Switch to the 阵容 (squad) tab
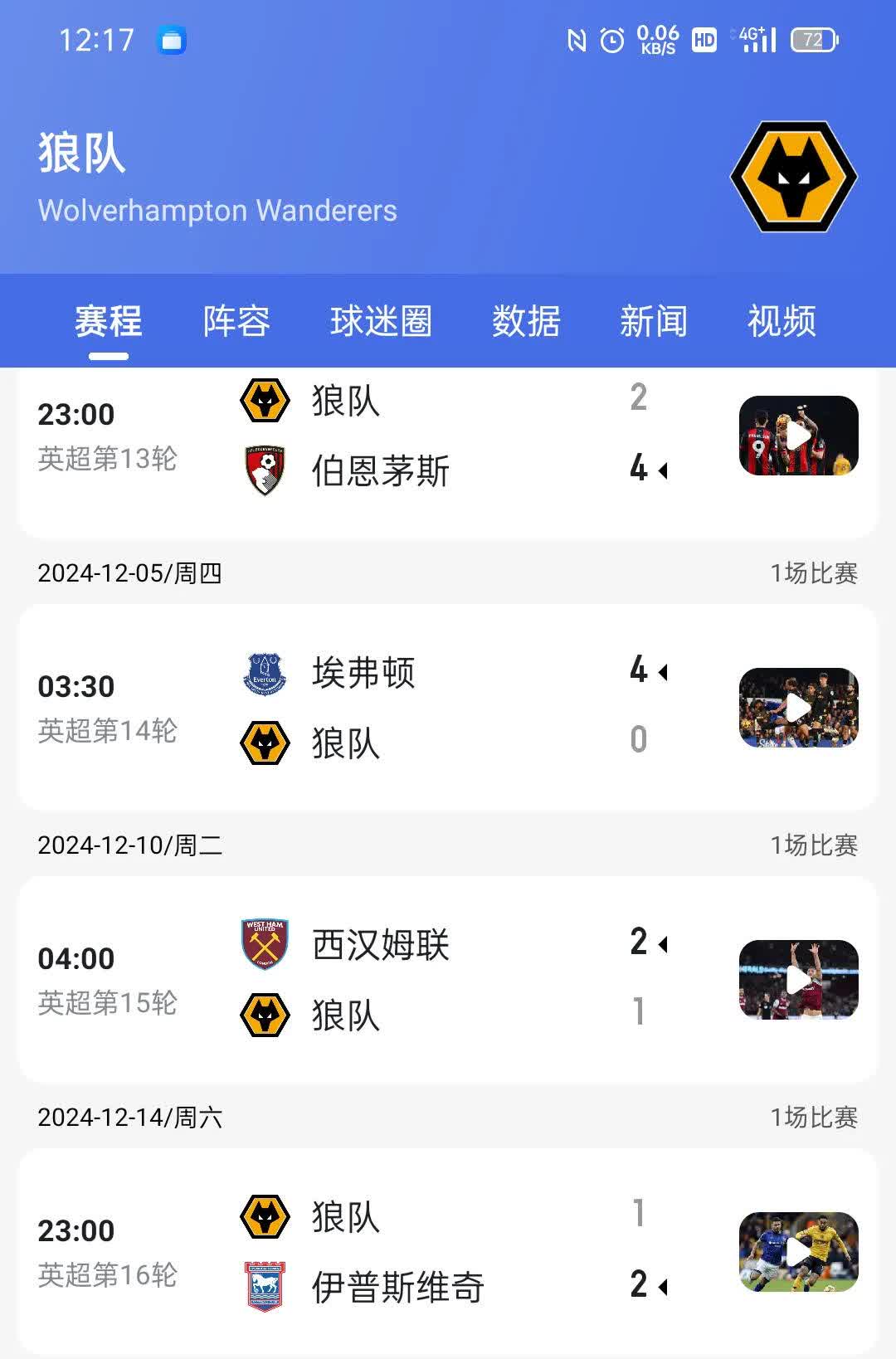Screen dimensions: 896x1359 coord(235,322)
